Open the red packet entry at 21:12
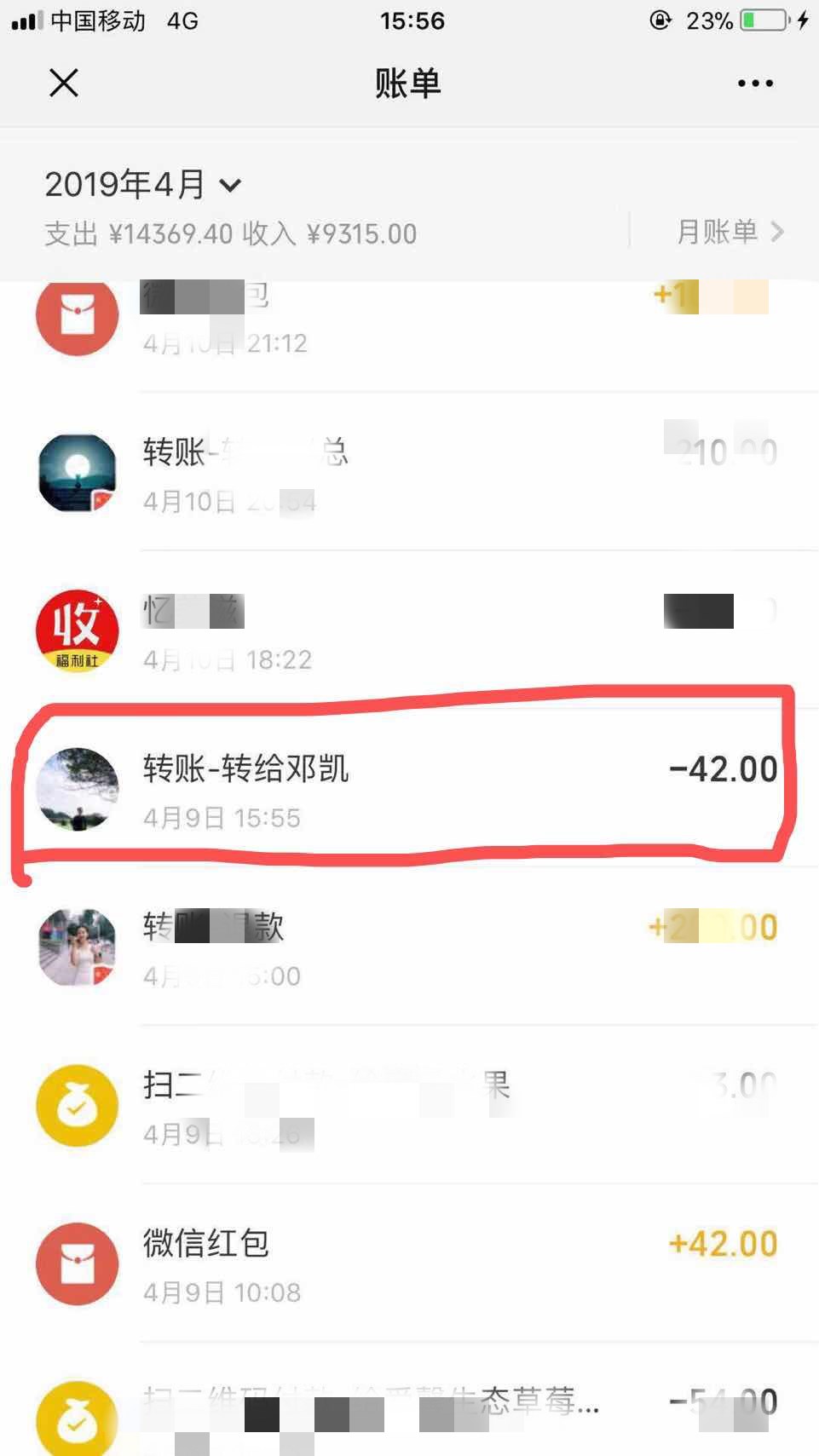The image size is (819, 1456). pyautogui.click(x=409, y=320)
